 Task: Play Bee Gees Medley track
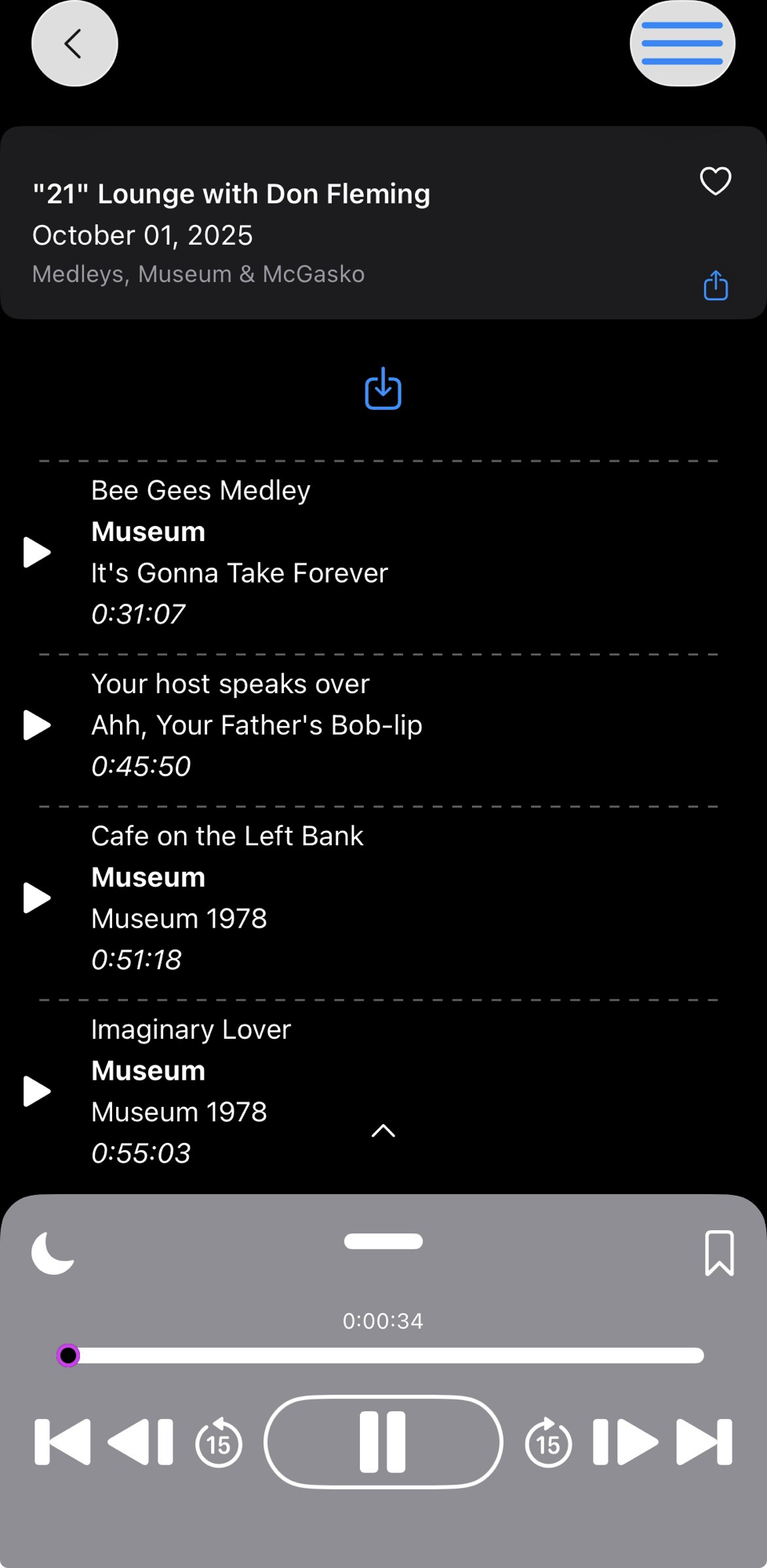point(37,553)
